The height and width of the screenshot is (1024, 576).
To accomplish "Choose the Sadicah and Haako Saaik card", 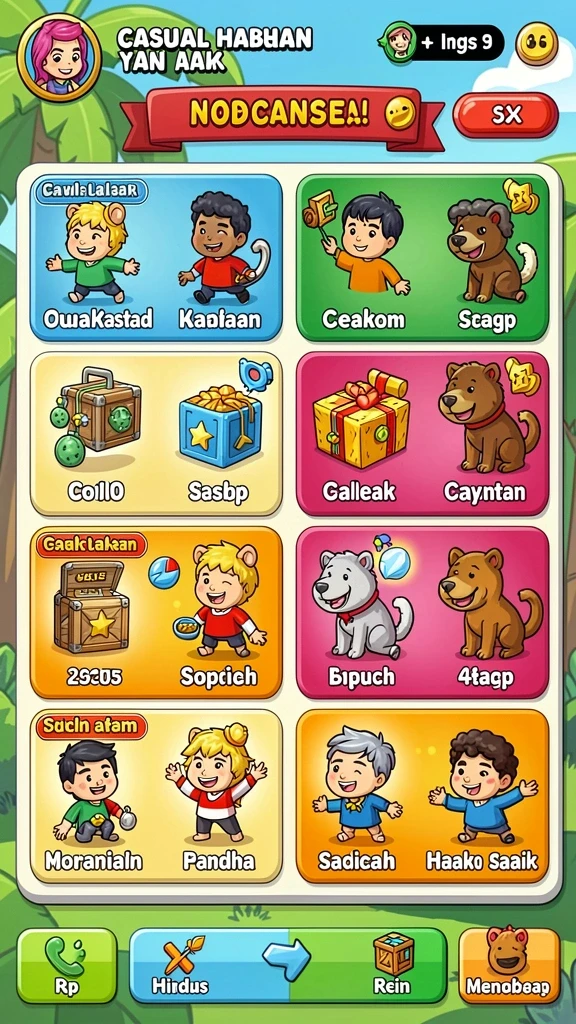I will pos(423,796).
